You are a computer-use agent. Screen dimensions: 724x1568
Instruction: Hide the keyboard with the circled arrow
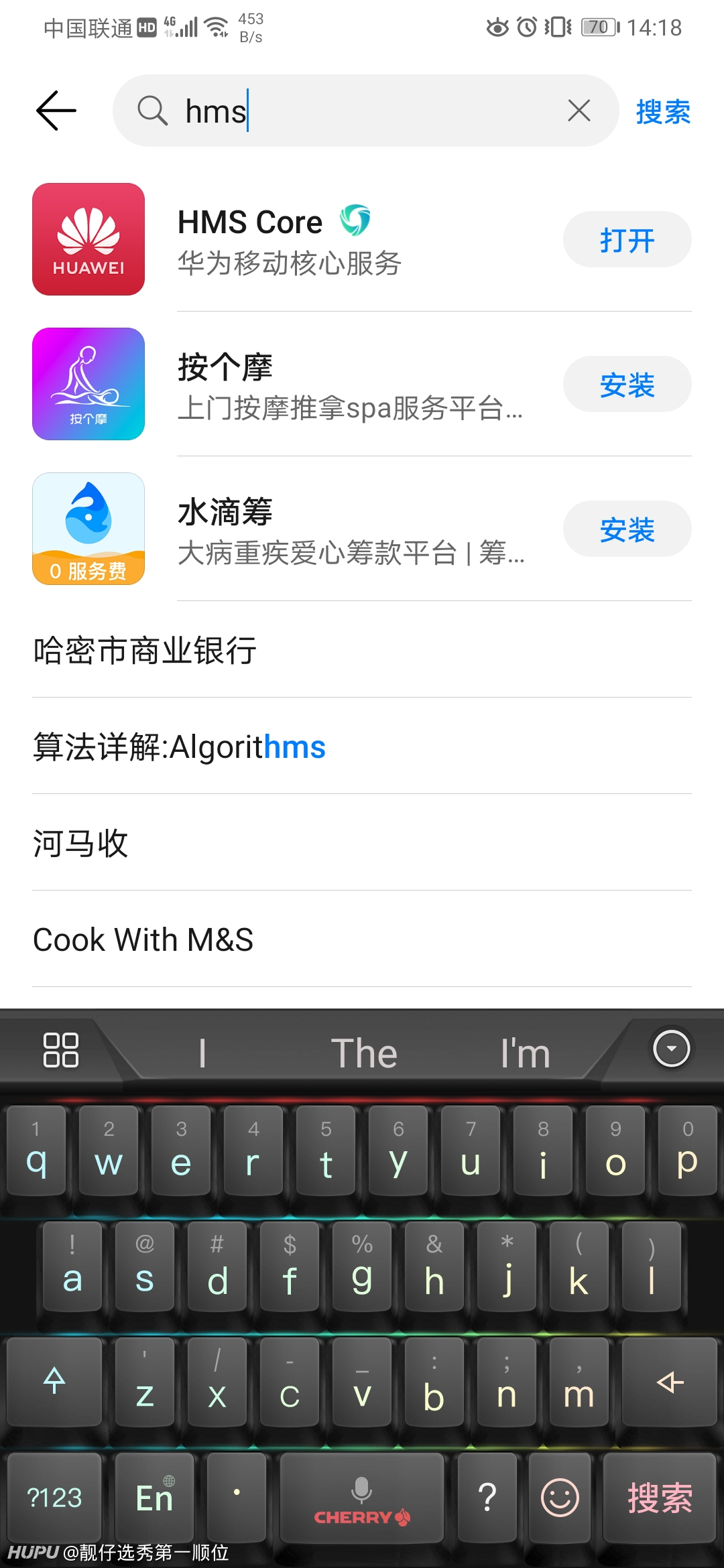tap(671, 1049)
